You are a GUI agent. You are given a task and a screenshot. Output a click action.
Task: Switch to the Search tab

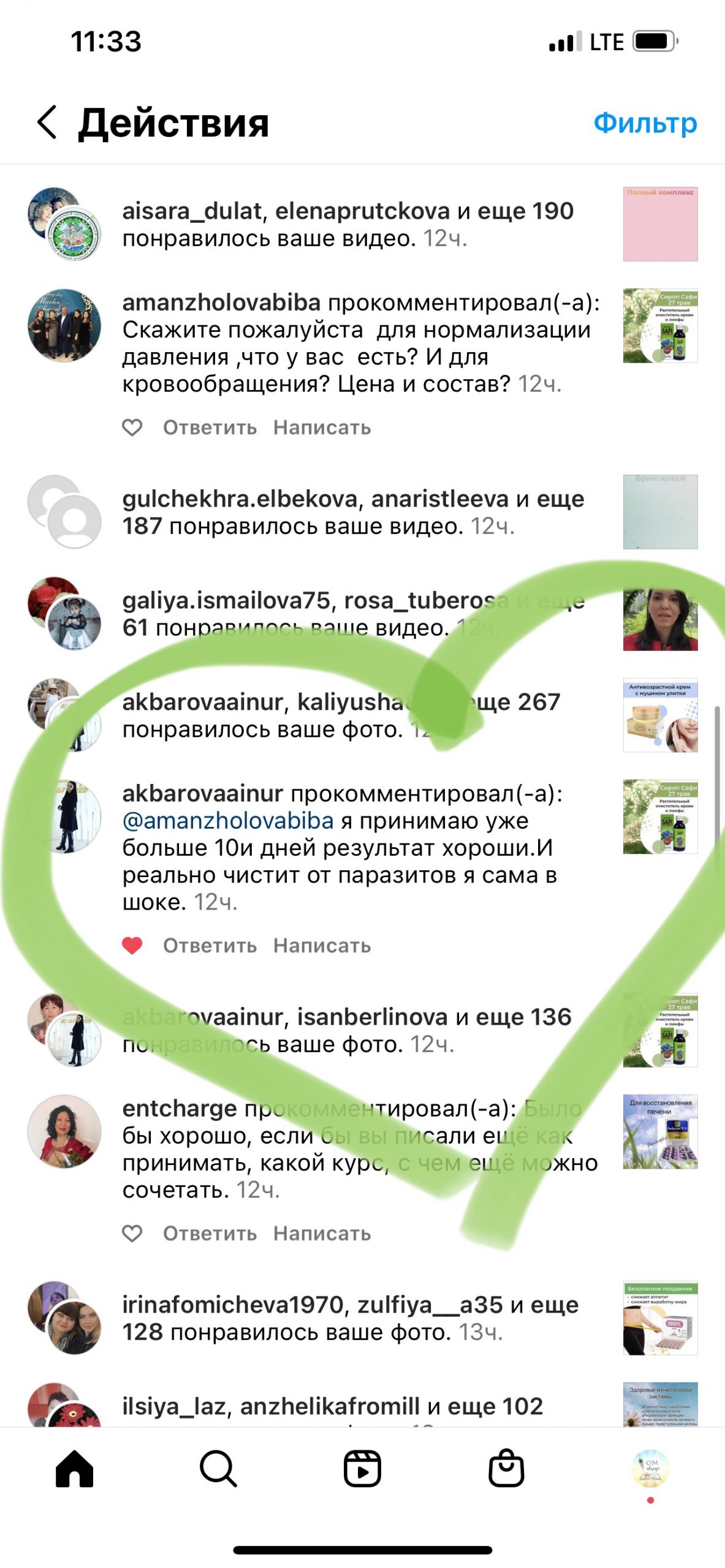point(218,1469)
